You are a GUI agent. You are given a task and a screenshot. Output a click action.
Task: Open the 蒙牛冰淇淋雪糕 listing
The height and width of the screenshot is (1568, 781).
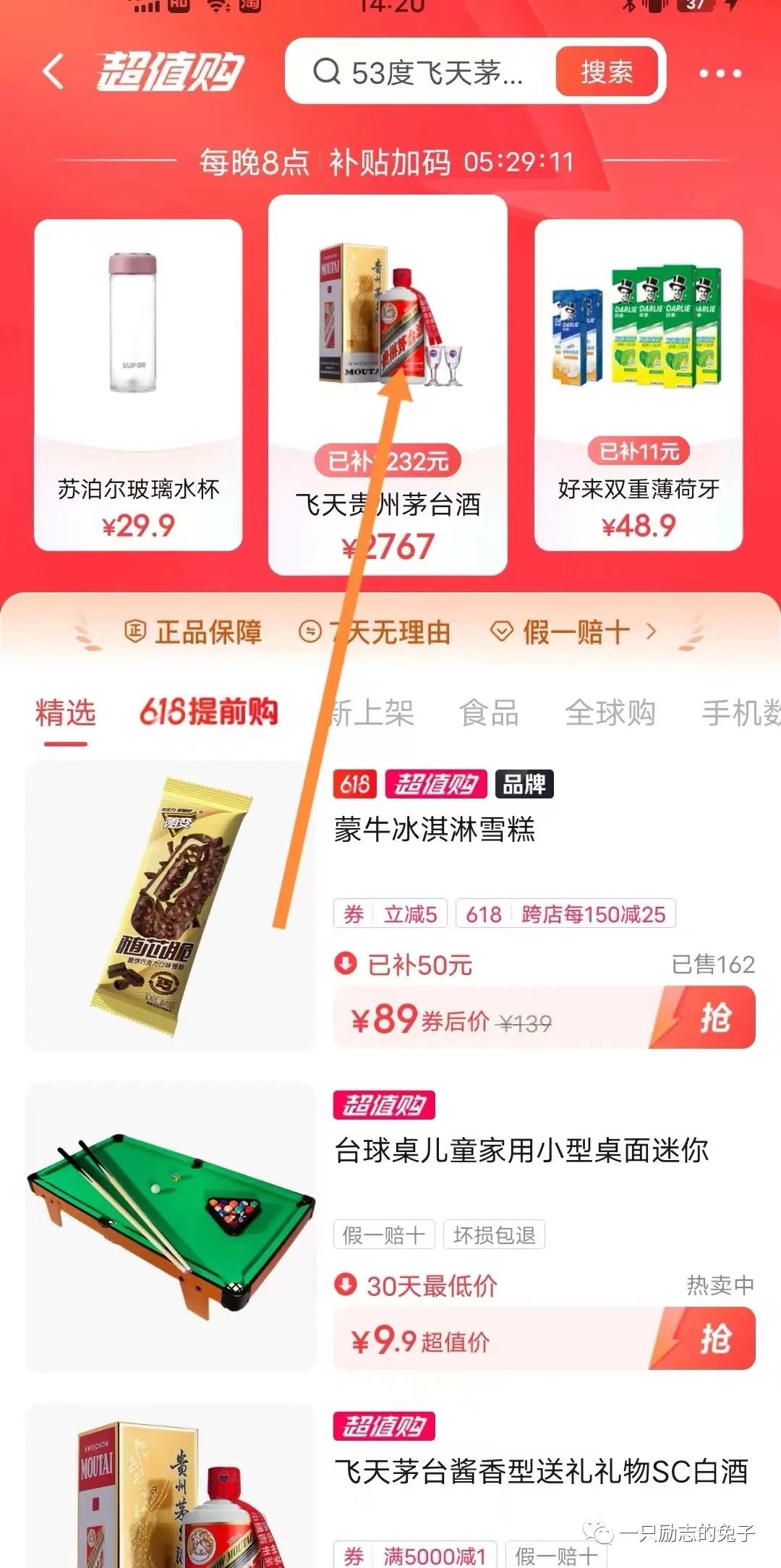[x=434, y=830]
